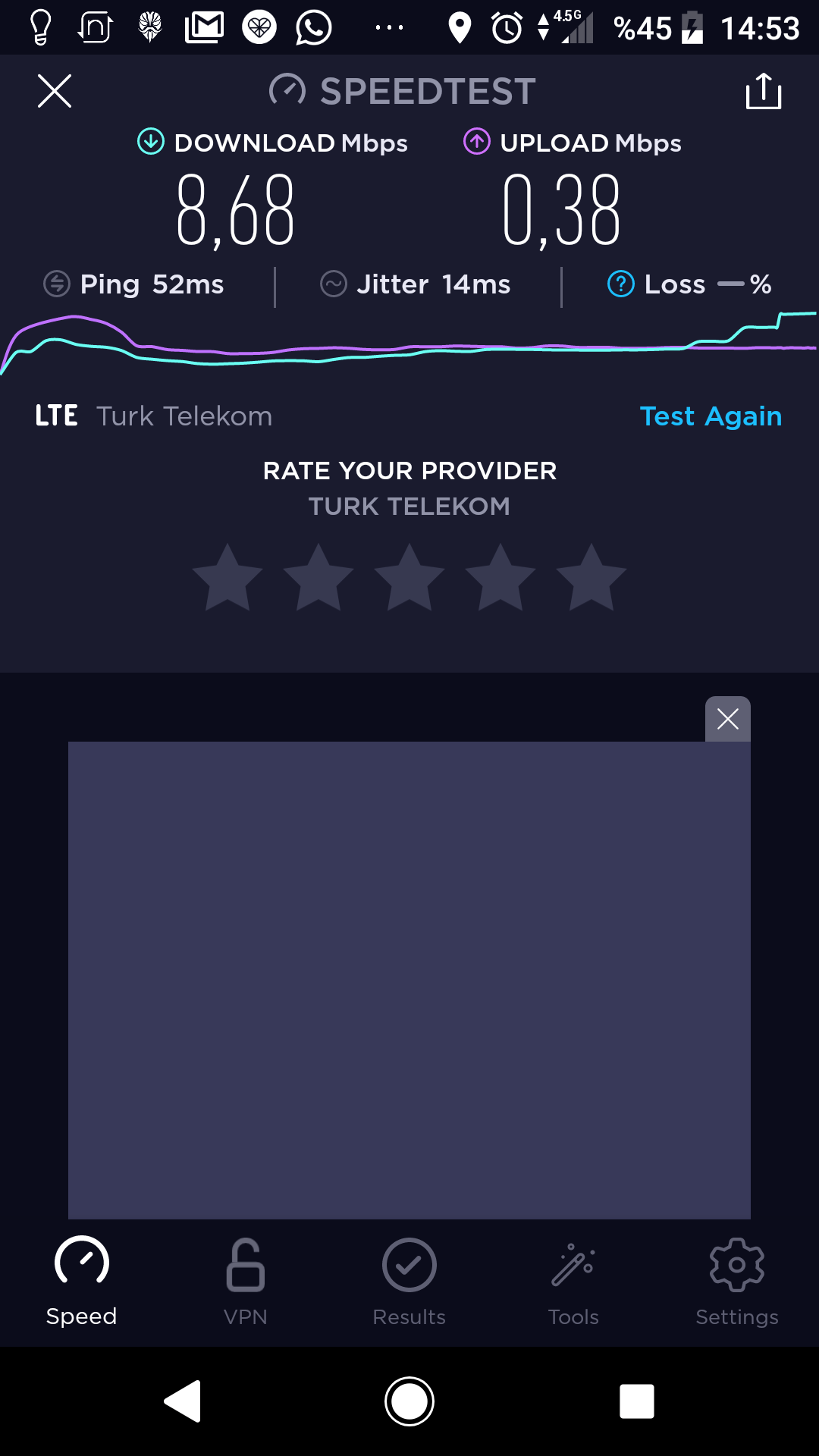Open the Settings tab
This screenshot has width=819, height=1456.
pos(737,1282)
